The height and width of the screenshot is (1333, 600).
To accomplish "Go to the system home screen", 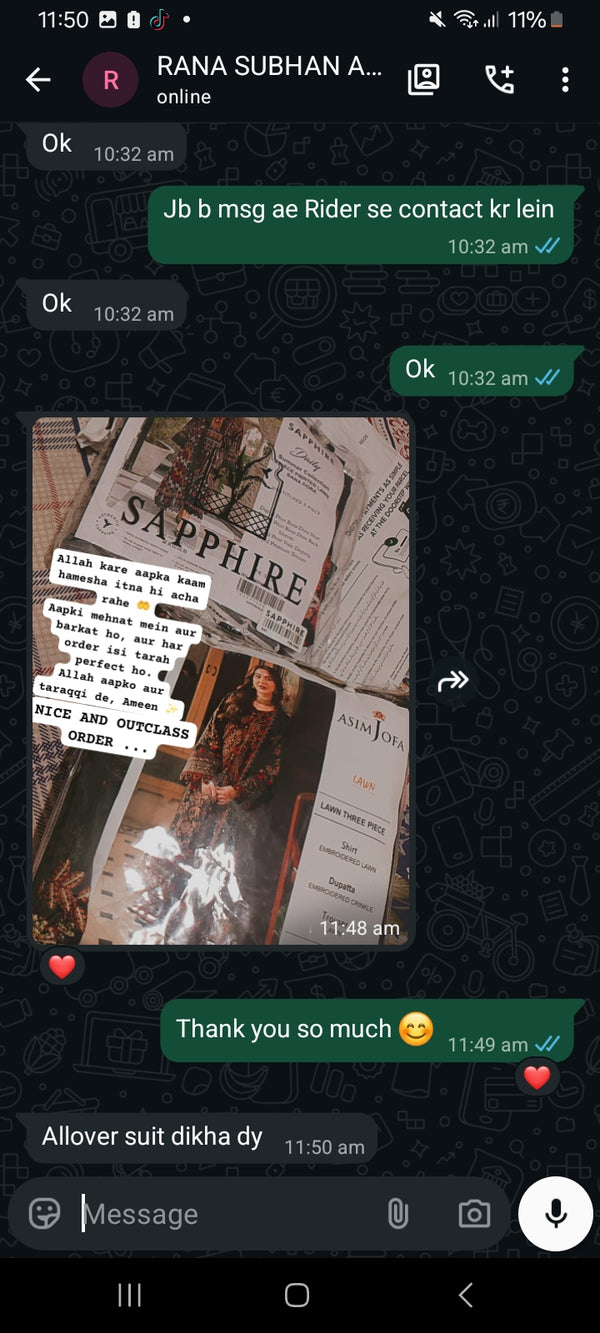I will pyautogui.click(x=297, y=1295).
